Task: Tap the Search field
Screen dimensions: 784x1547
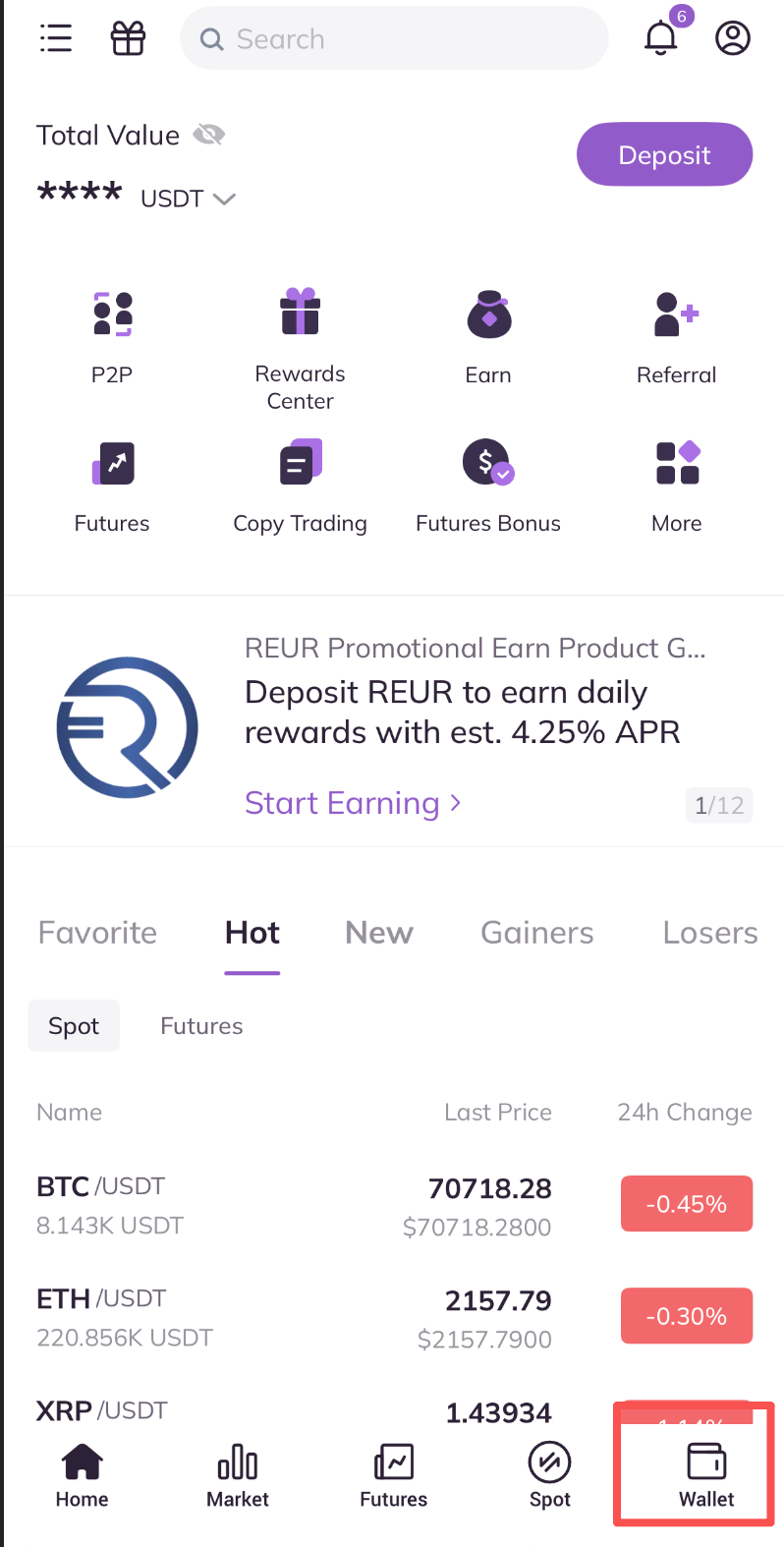Action: coord(393,38)
